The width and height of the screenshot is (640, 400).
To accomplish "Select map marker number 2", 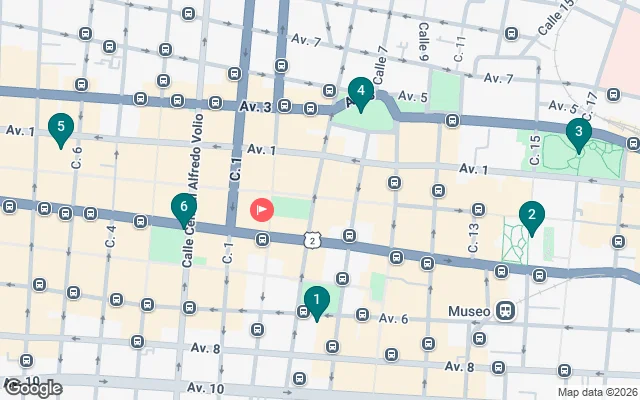I will (x=531, y=215).
